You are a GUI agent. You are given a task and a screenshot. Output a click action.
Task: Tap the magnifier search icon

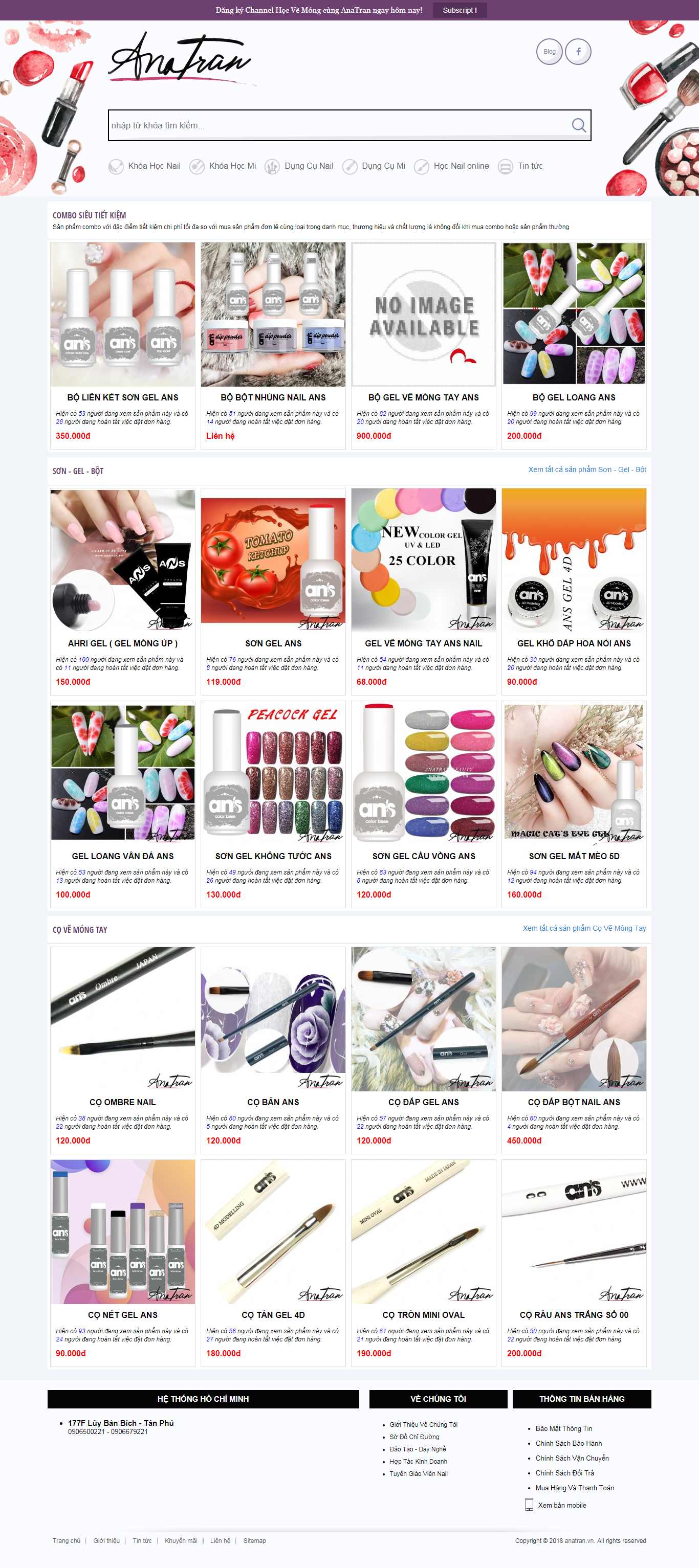point(578,125)
